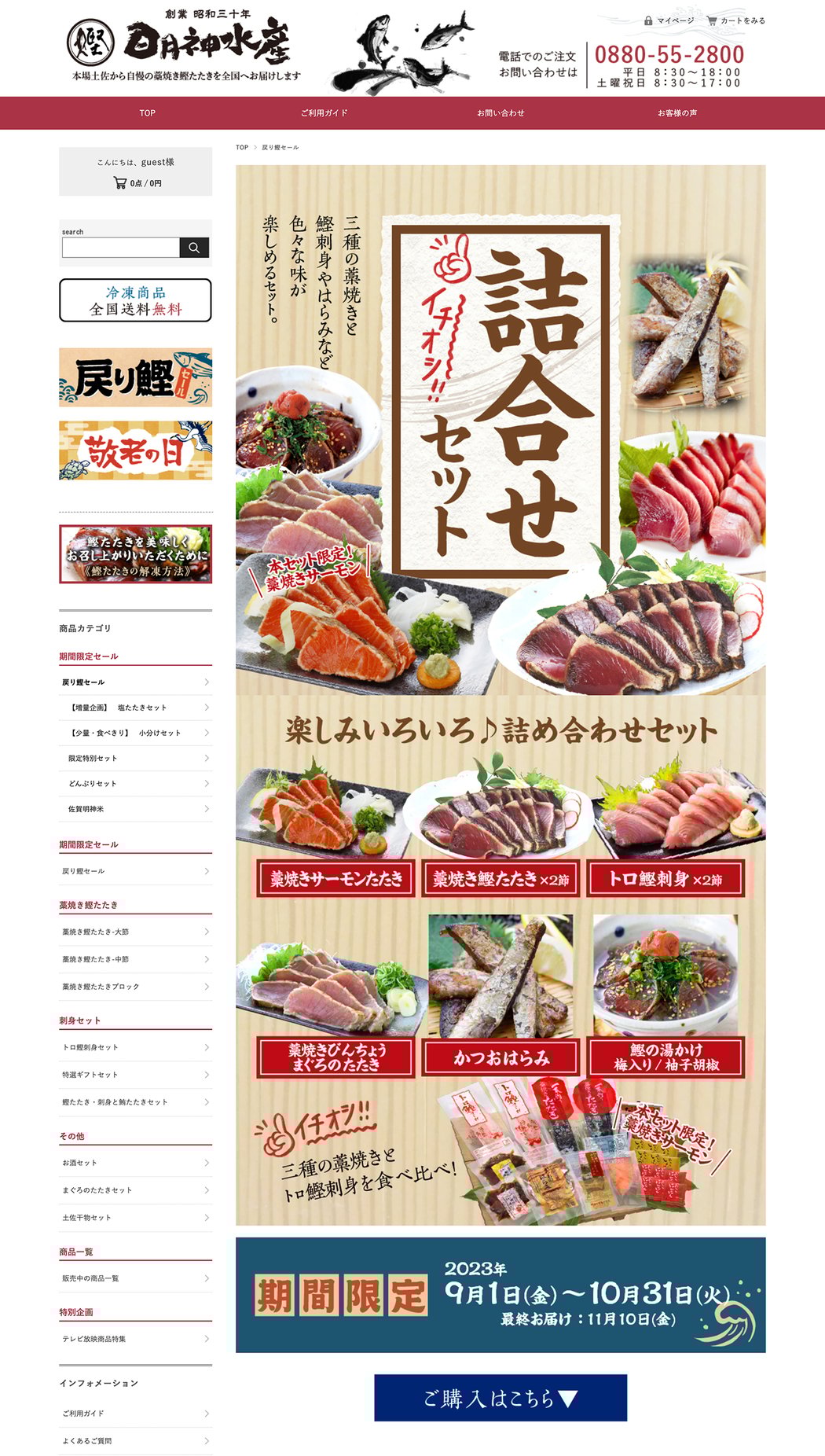Tap the search text field

tap(121, 248)
